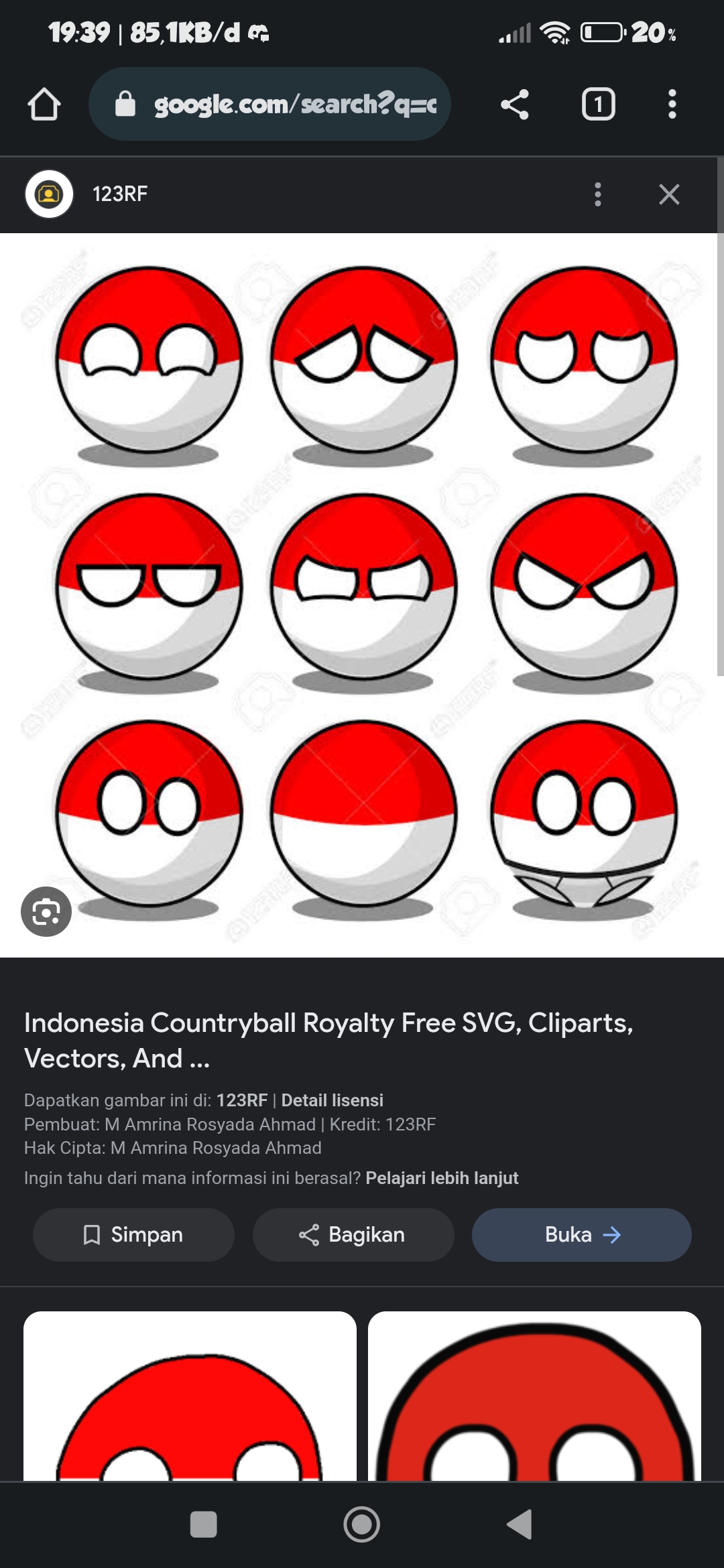Open the image panel's three-dot options
The height and width of the screenshot is (1568, 724).
(598, 194)
